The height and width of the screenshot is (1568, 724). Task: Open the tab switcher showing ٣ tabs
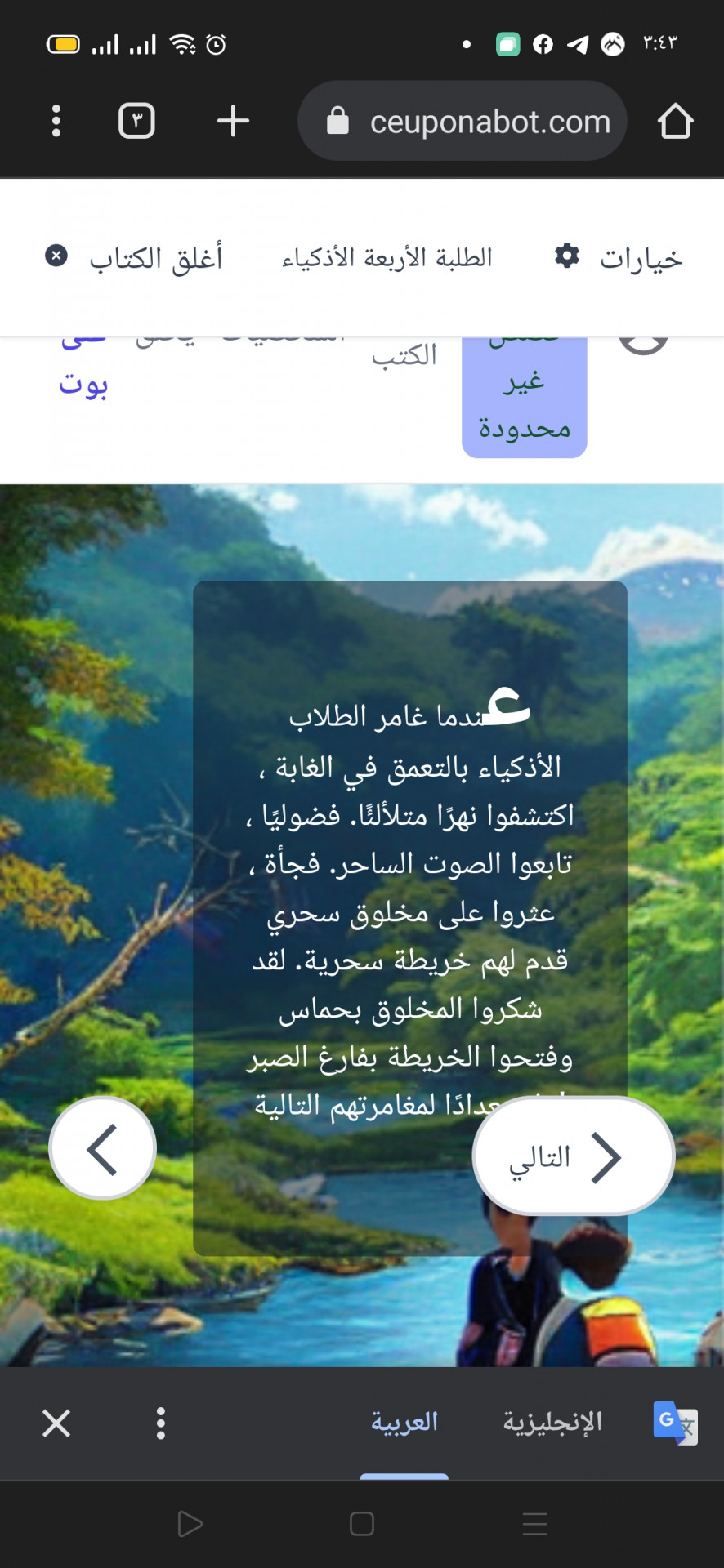136,121
